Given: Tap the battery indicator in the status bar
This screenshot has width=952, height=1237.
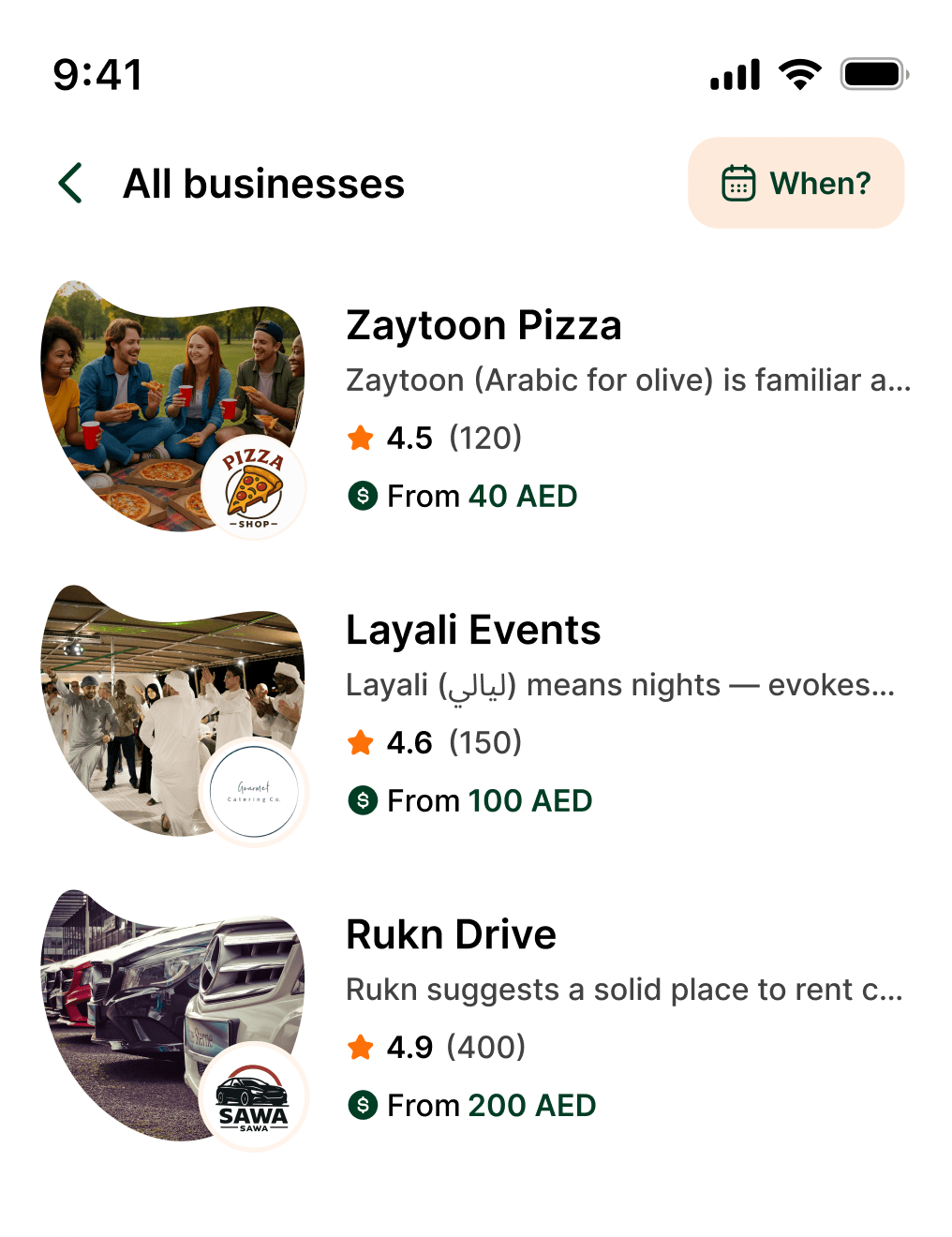Looking at the screenshot, I should click(x=873, y=74).
